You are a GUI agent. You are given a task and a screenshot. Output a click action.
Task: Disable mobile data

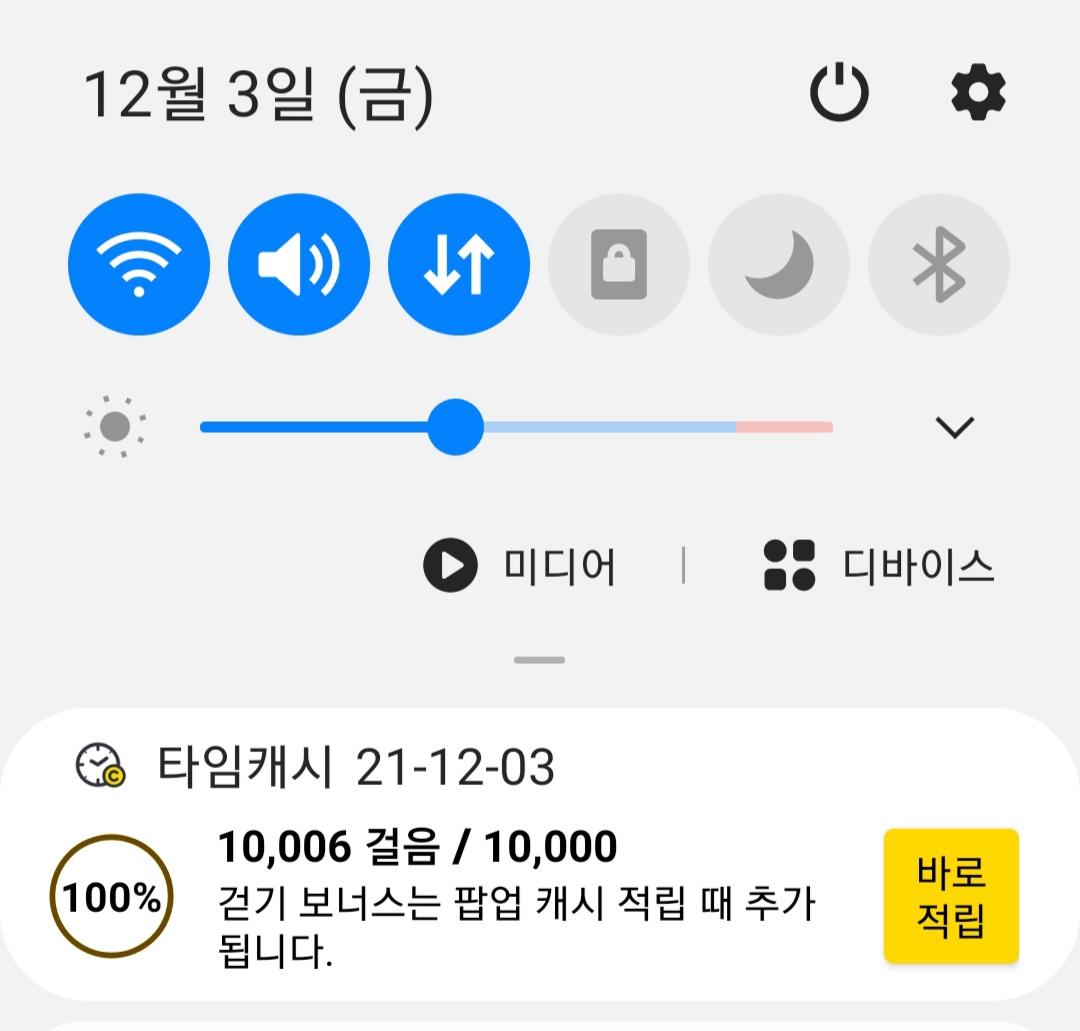click(x=459, y=265)
